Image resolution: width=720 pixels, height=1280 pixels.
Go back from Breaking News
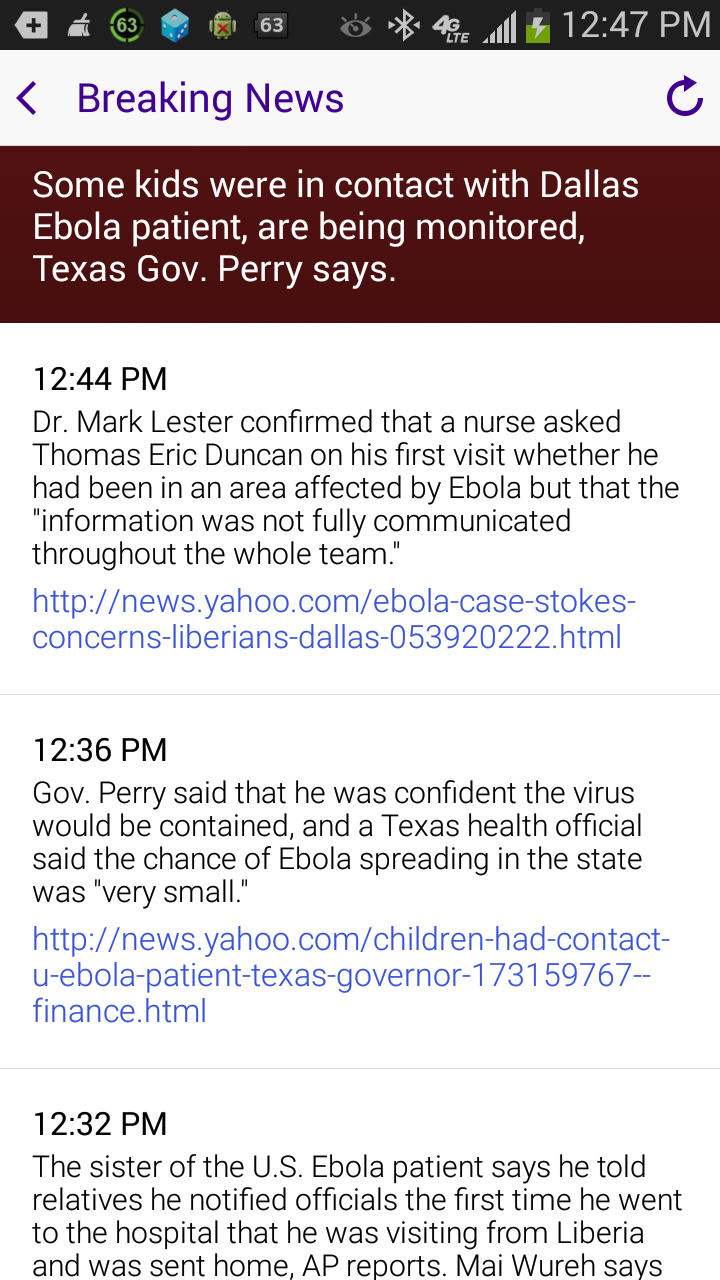click(28, 98)
